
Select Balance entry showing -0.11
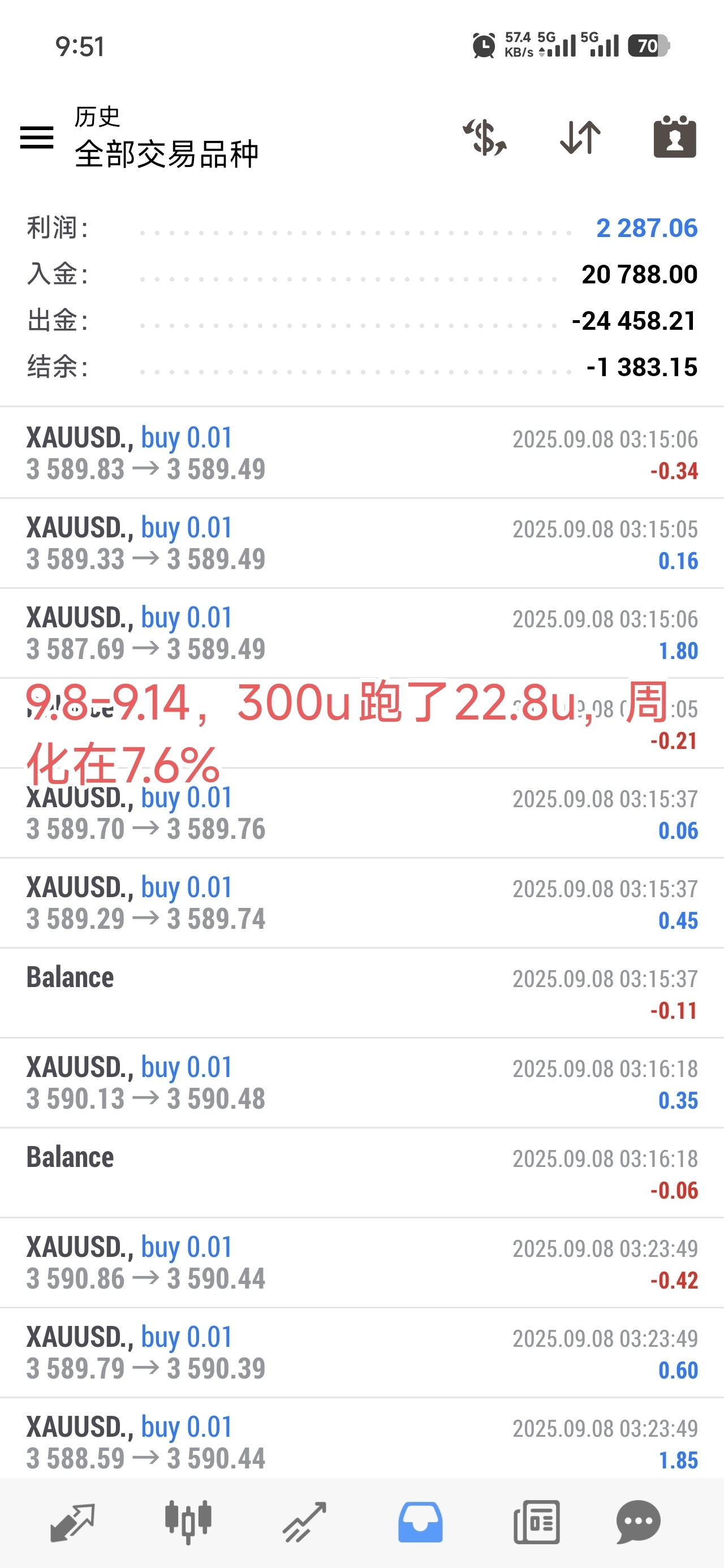[361, 993]
